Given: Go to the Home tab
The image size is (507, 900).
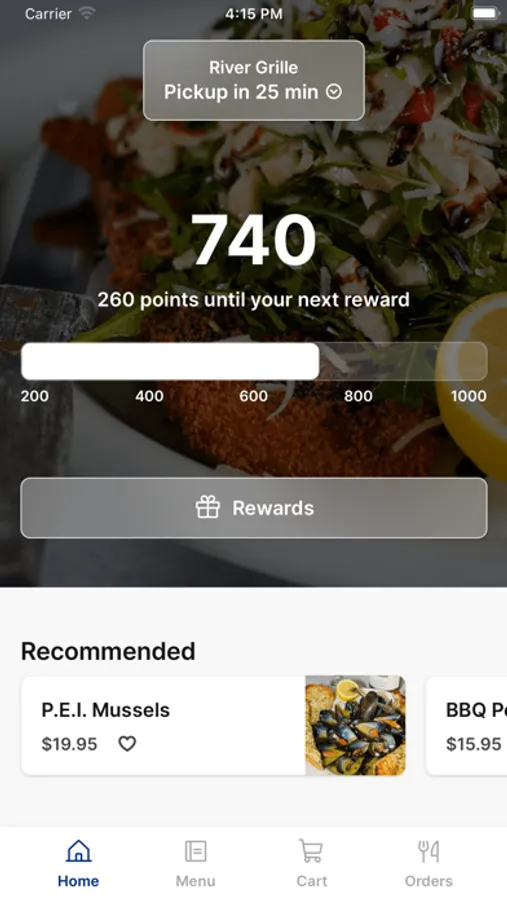Looking at the screenshot, I should coord(78,863).
